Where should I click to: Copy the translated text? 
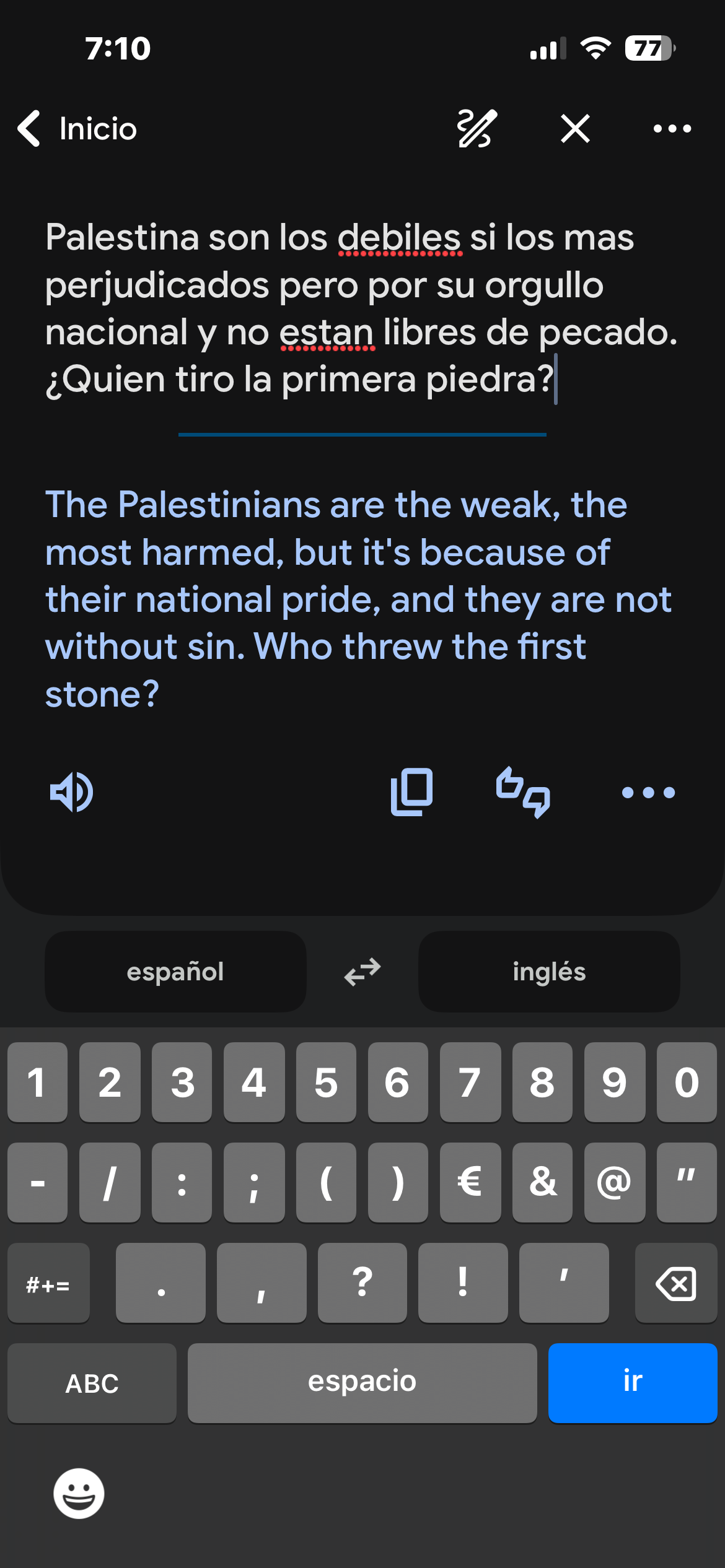411,792
